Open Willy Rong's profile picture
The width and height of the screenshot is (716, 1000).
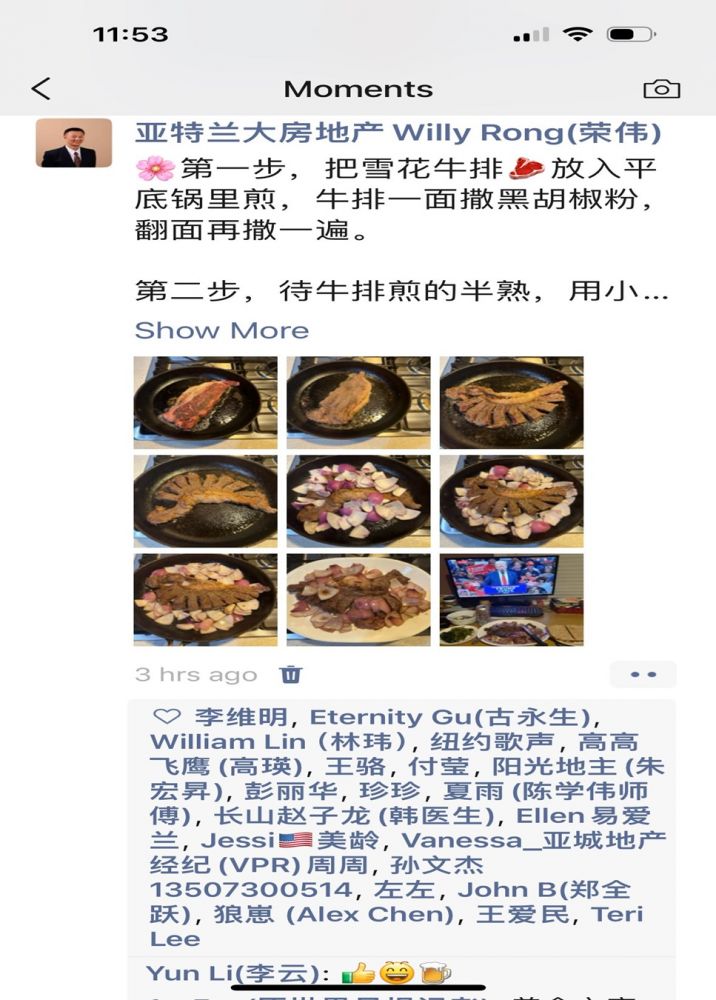(x=74, y=143)
